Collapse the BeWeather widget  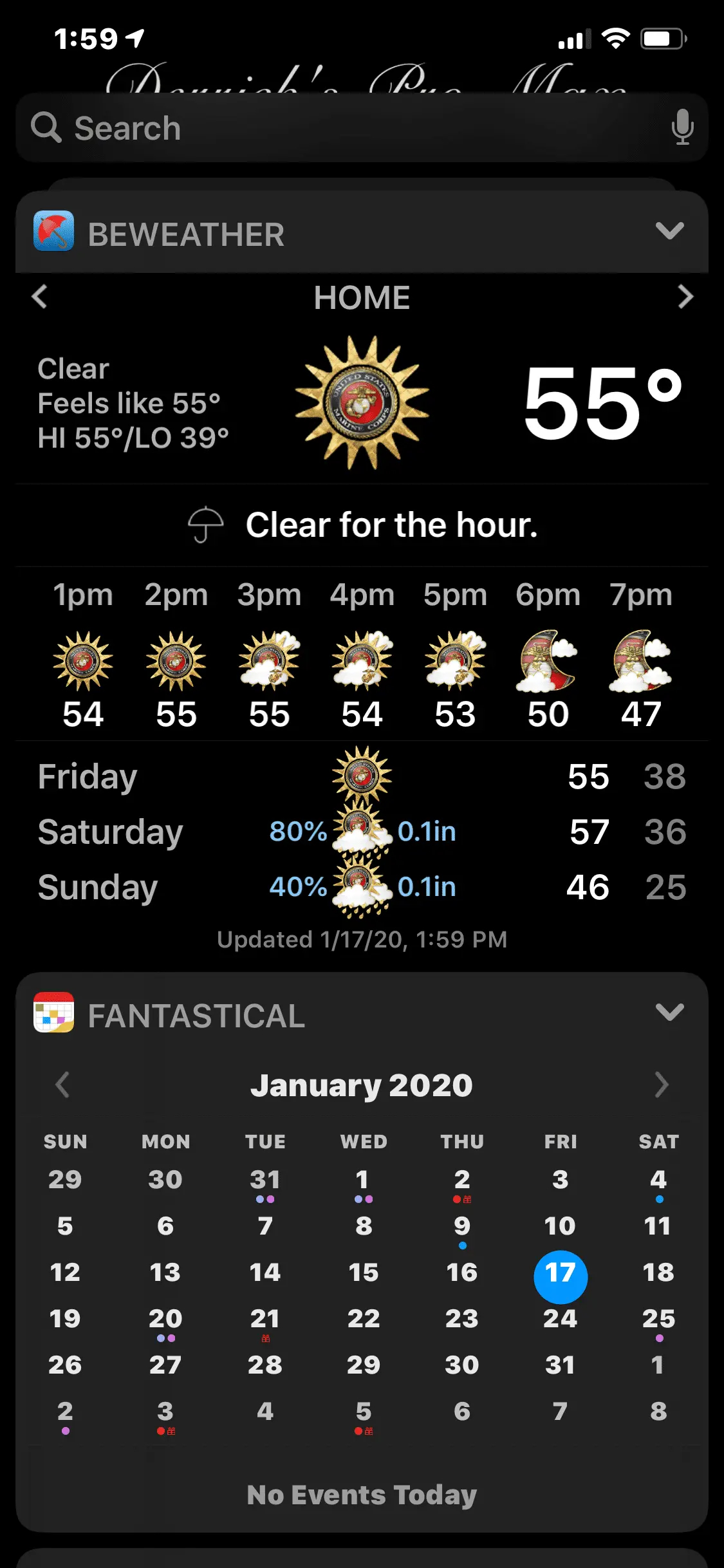669,230
